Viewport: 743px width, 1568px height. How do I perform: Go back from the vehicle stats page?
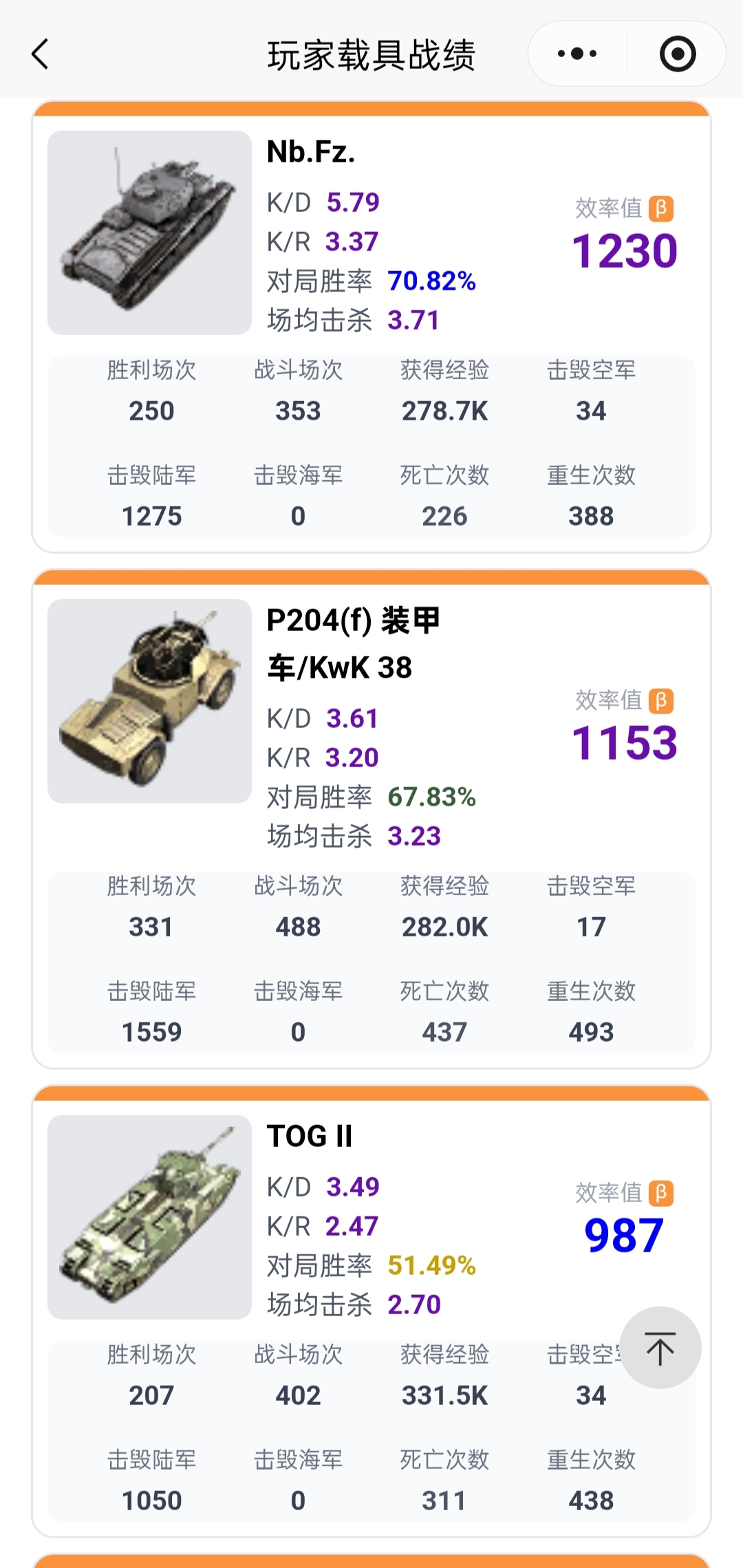tap(41, 54)
